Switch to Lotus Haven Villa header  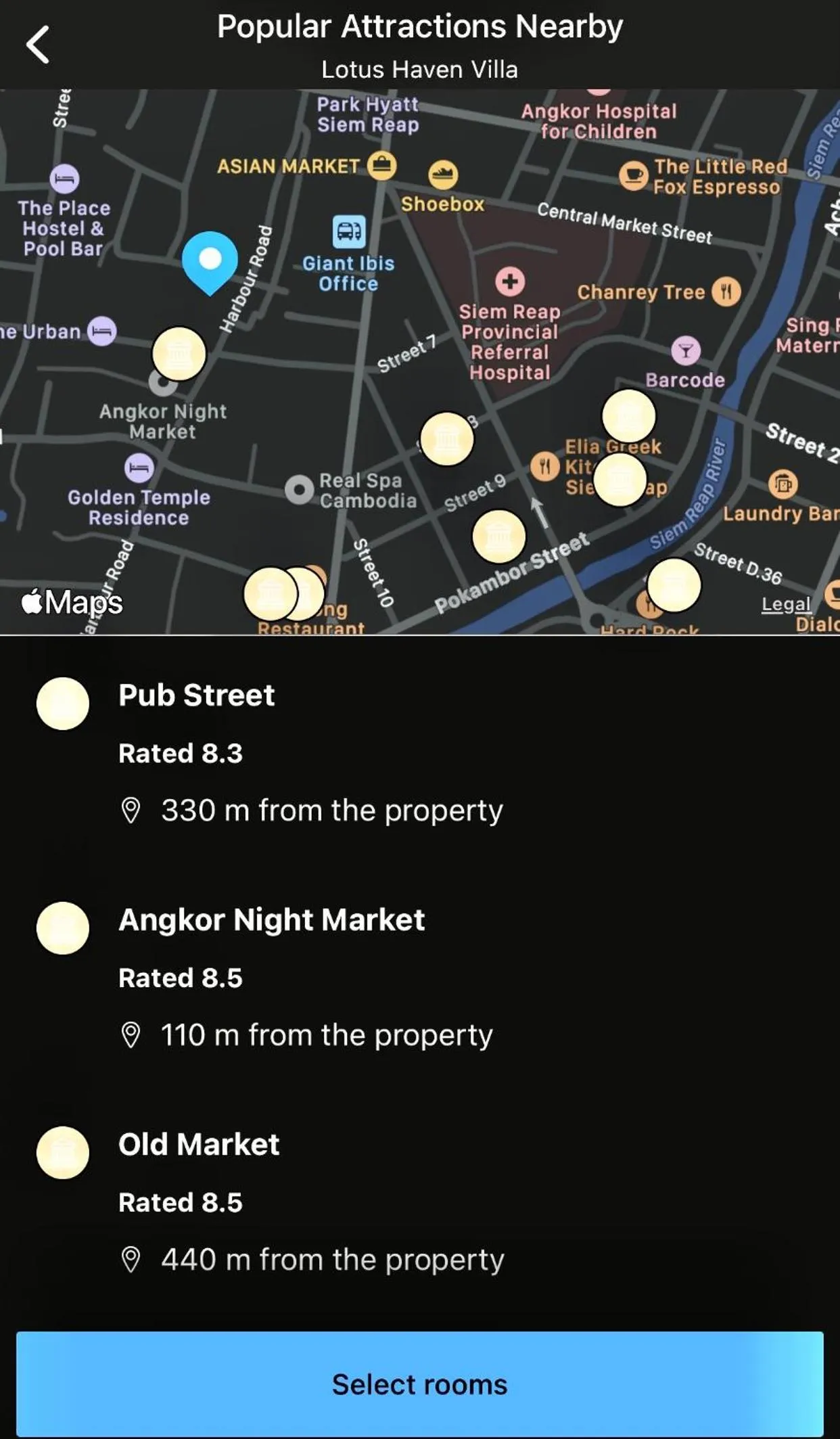click(419, 68)
